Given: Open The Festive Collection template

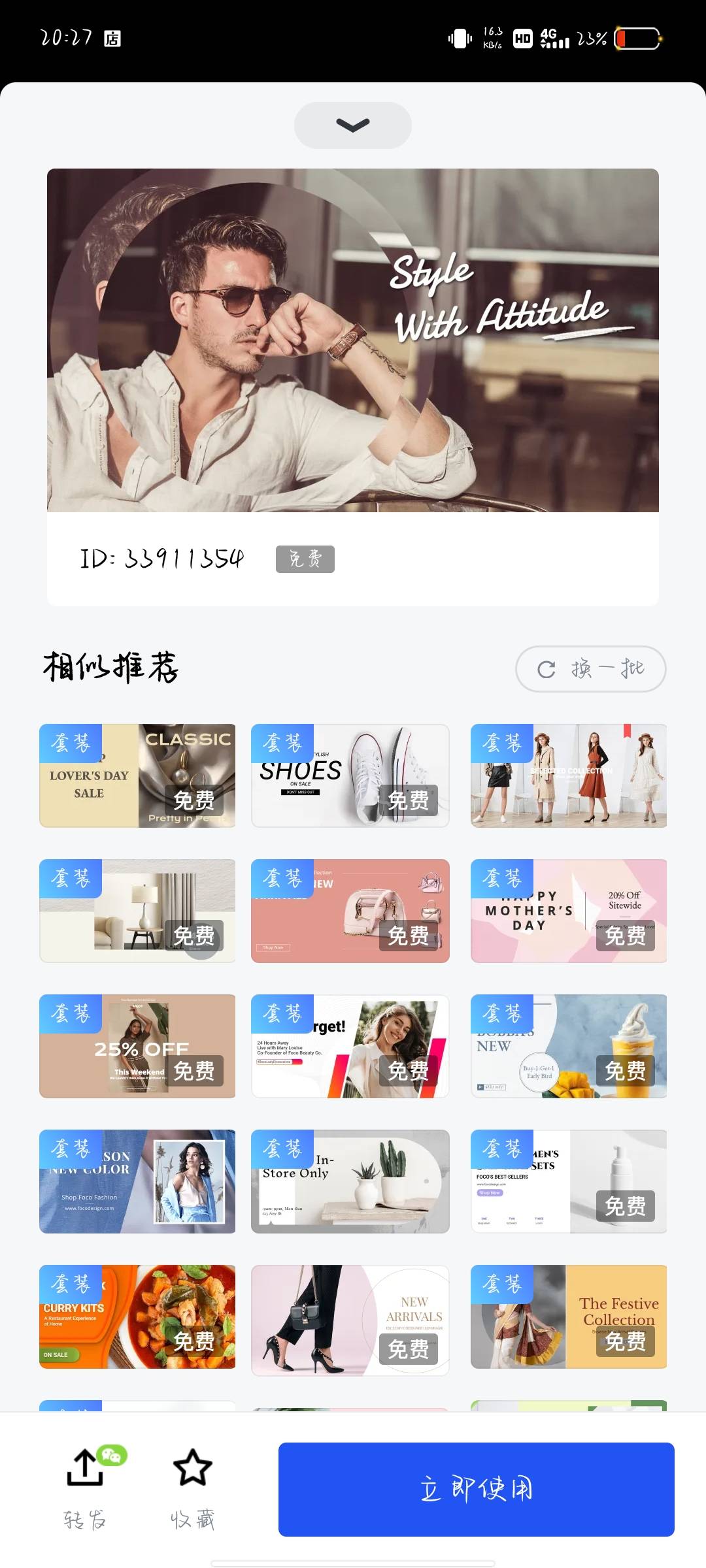Looking at the screenshot, I should (568, 1316).
